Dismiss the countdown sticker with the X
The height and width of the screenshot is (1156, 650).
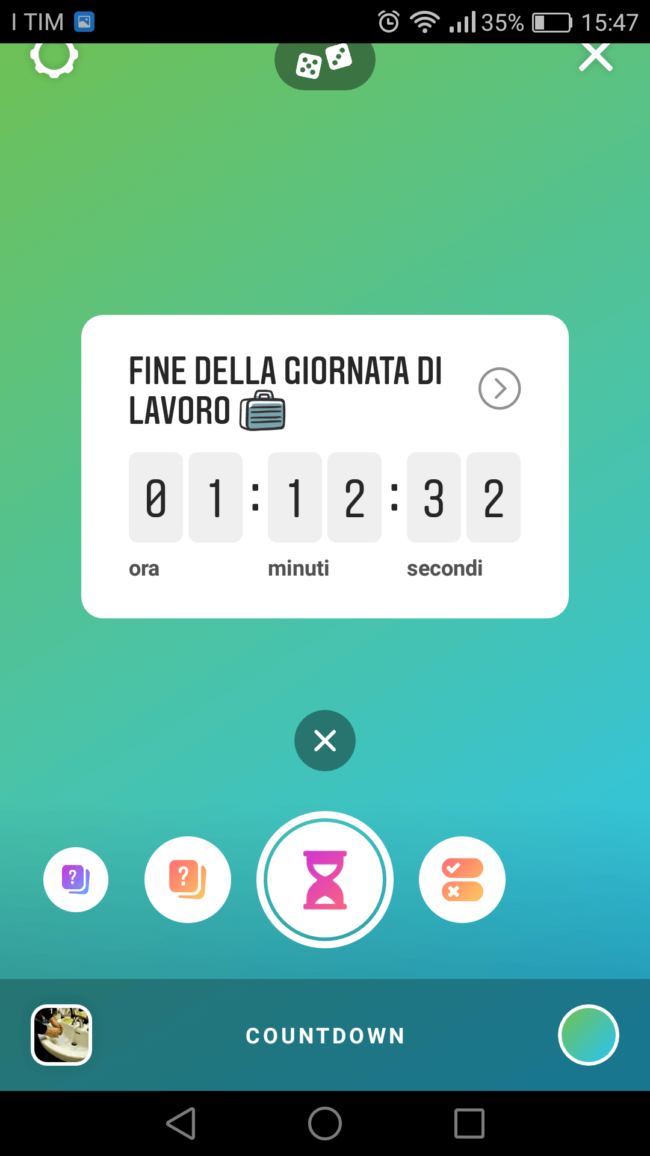coord(325,741)
